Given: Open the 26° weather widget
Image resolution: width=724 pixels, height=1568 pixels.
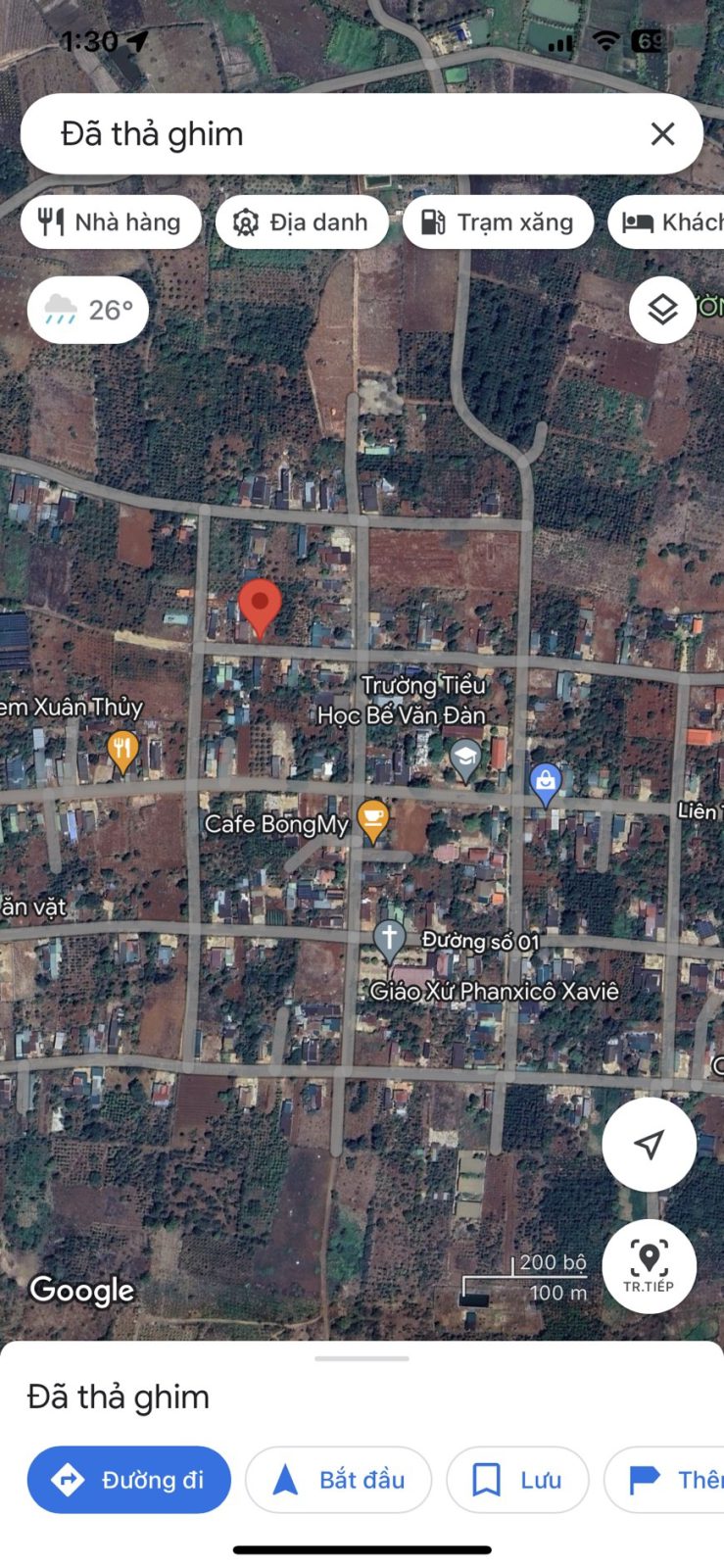Looking at the screenshot, I should click(88, 310).
